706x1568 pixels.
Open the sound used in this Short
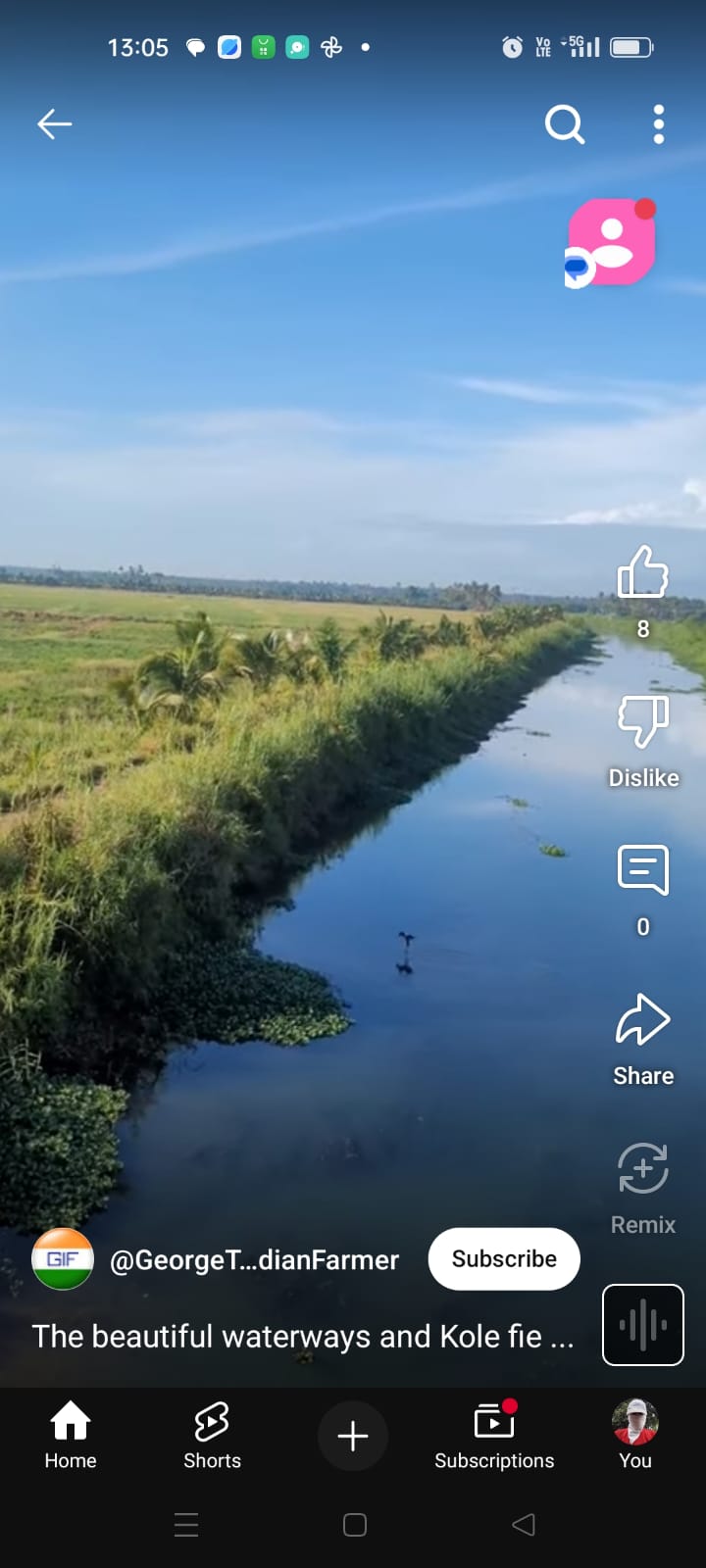pos(642,1325)
